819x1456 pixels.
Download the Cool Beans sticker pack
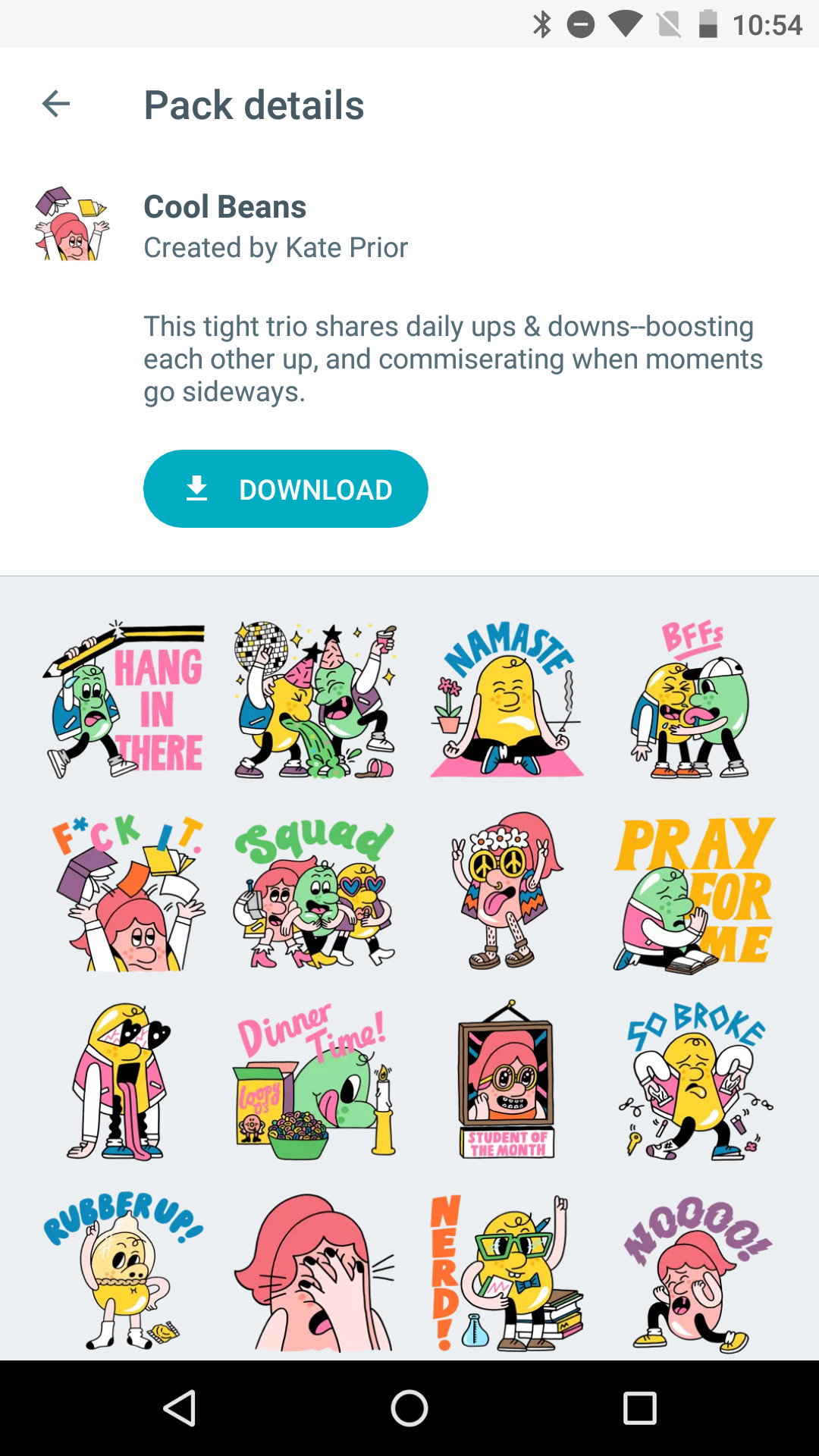coord(285,489)
